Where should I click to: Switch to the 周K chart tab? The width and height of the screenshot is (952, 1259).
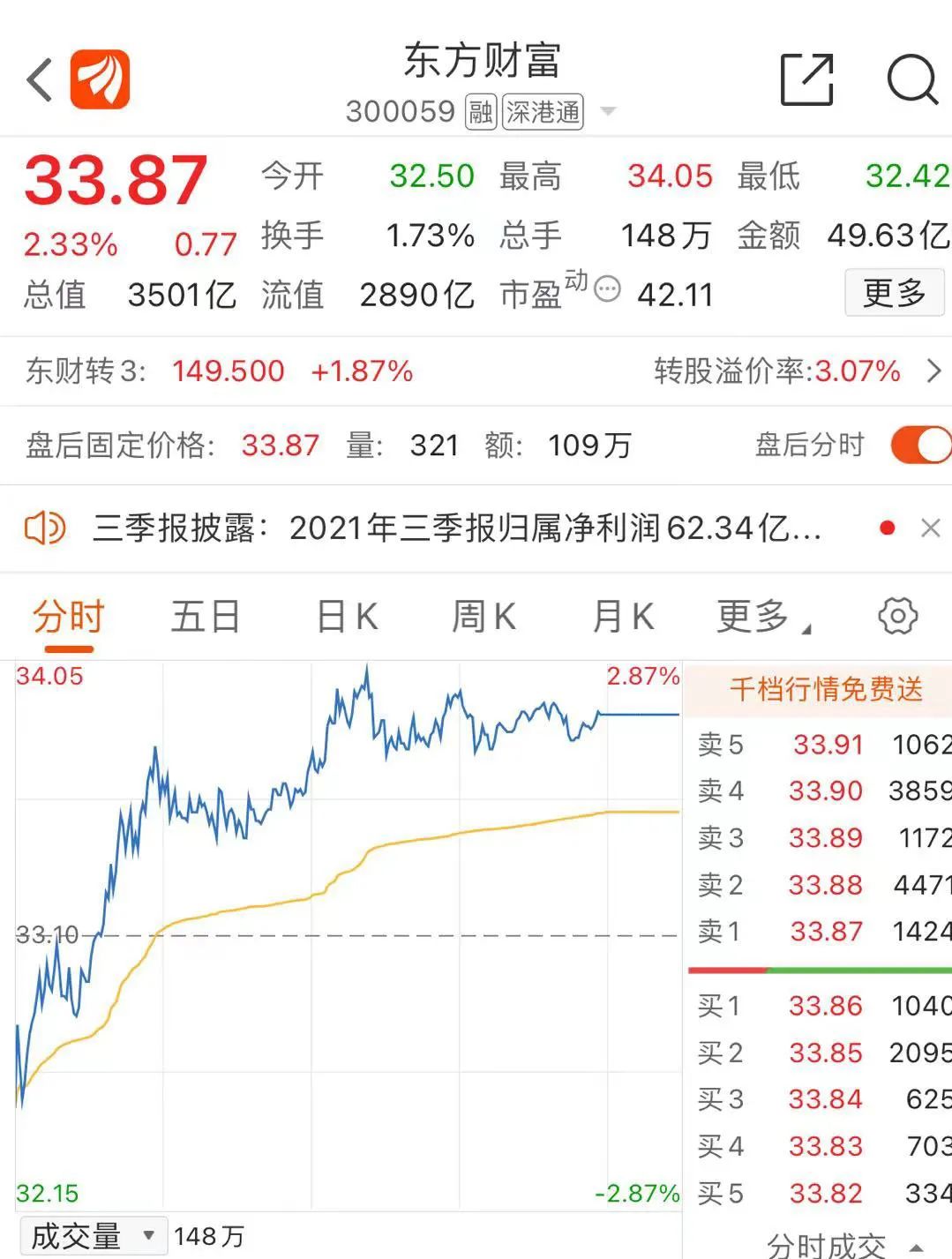pyautogui.click(x=483, y=617)
